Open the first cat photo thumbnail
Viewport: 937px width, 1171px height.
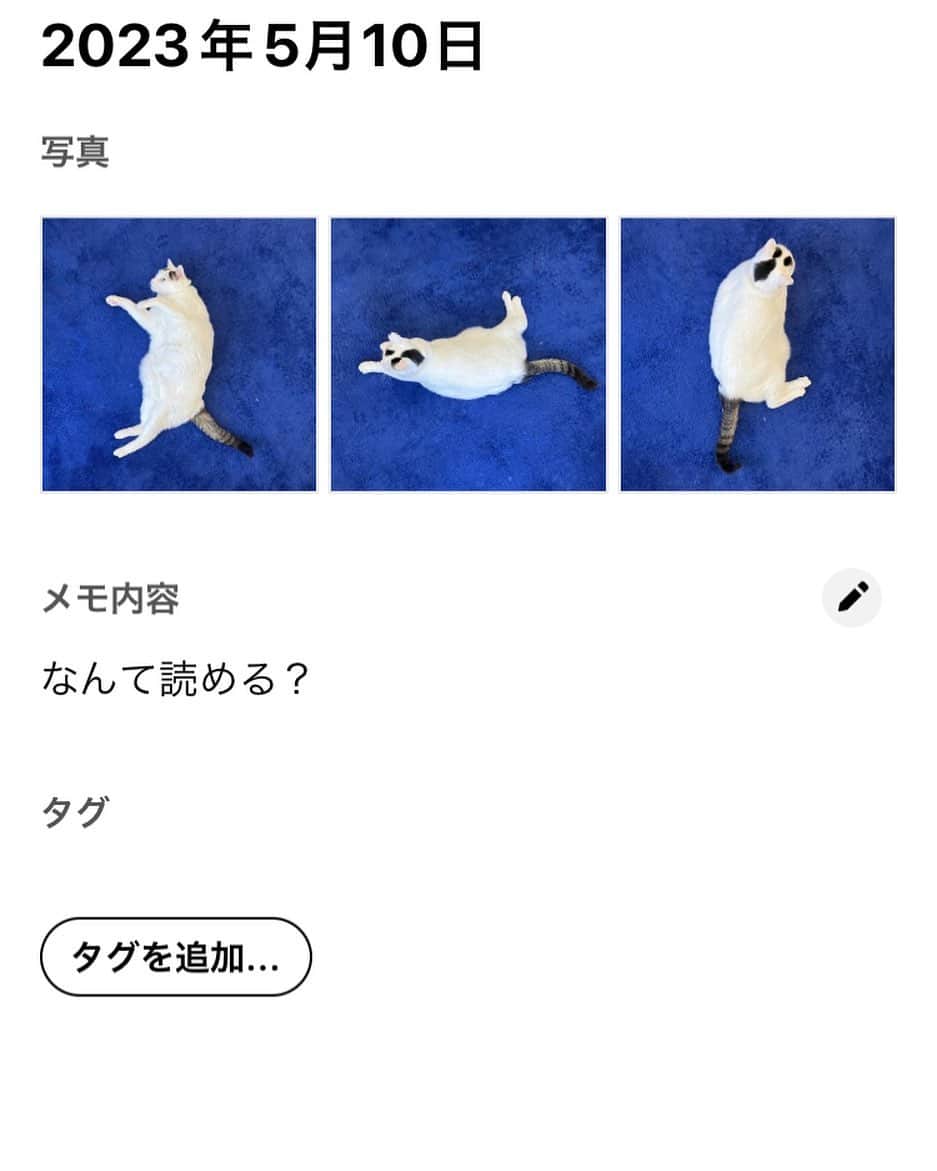[x=179, y=355]
